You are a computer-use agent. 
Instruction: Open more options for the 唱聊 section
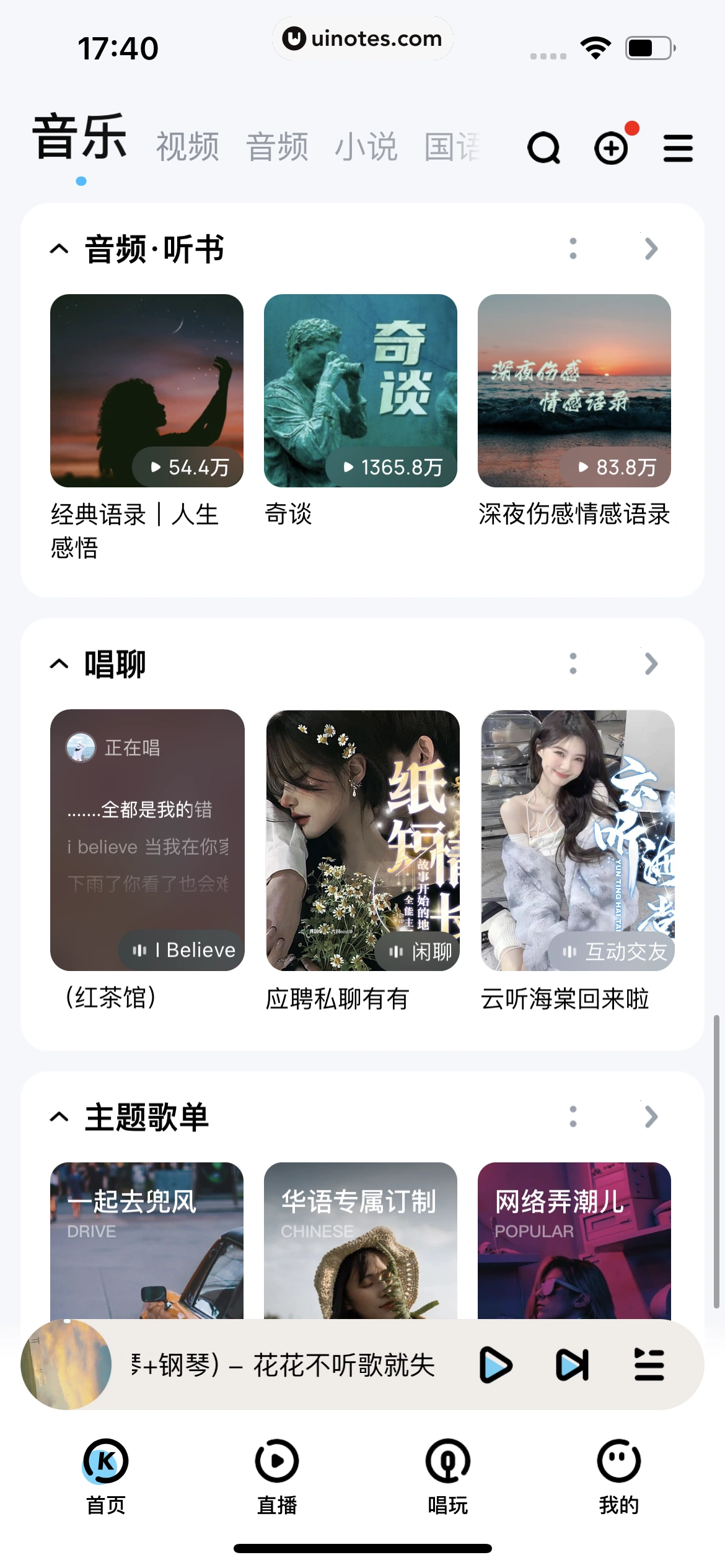pos(573,664)
